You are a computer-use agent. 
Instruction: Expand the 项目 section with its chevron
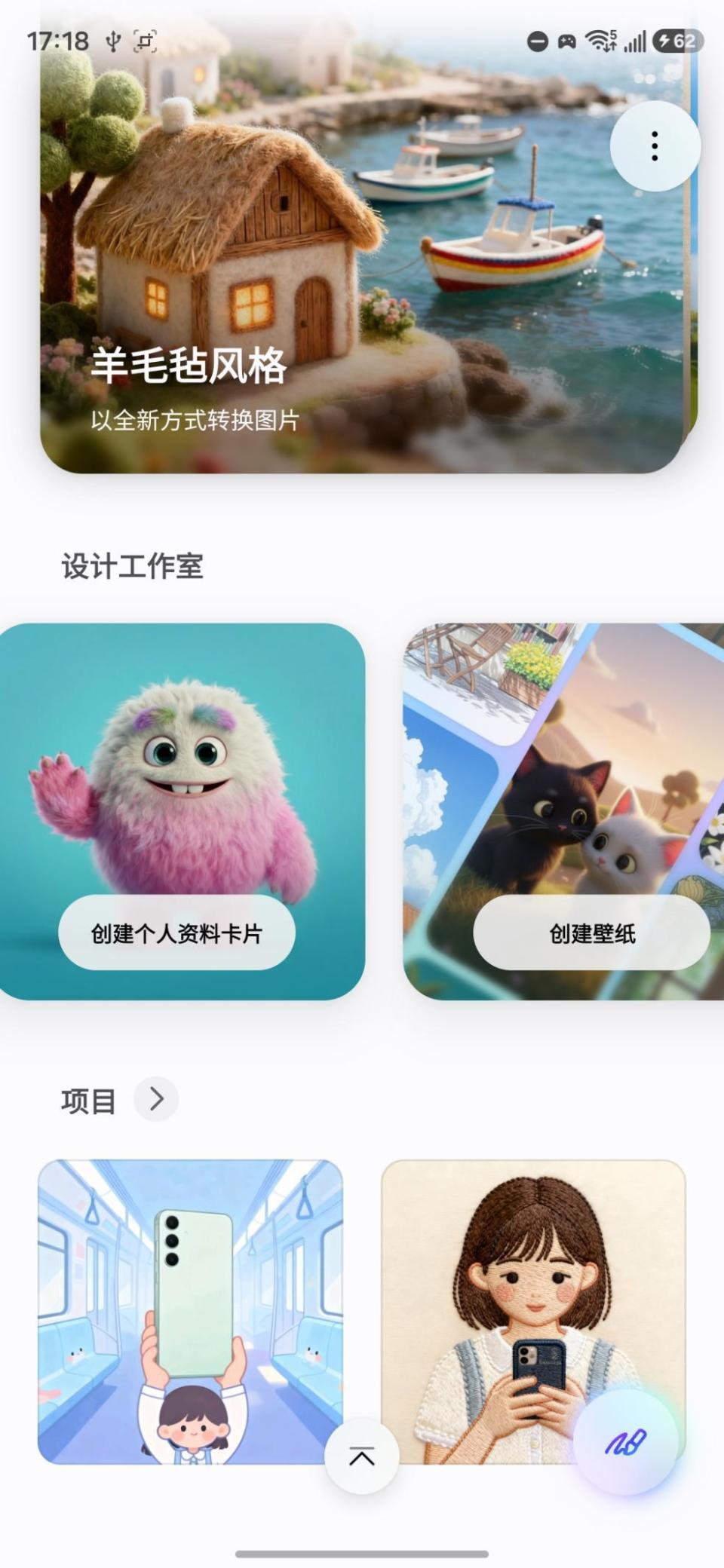click(157, 1100)
